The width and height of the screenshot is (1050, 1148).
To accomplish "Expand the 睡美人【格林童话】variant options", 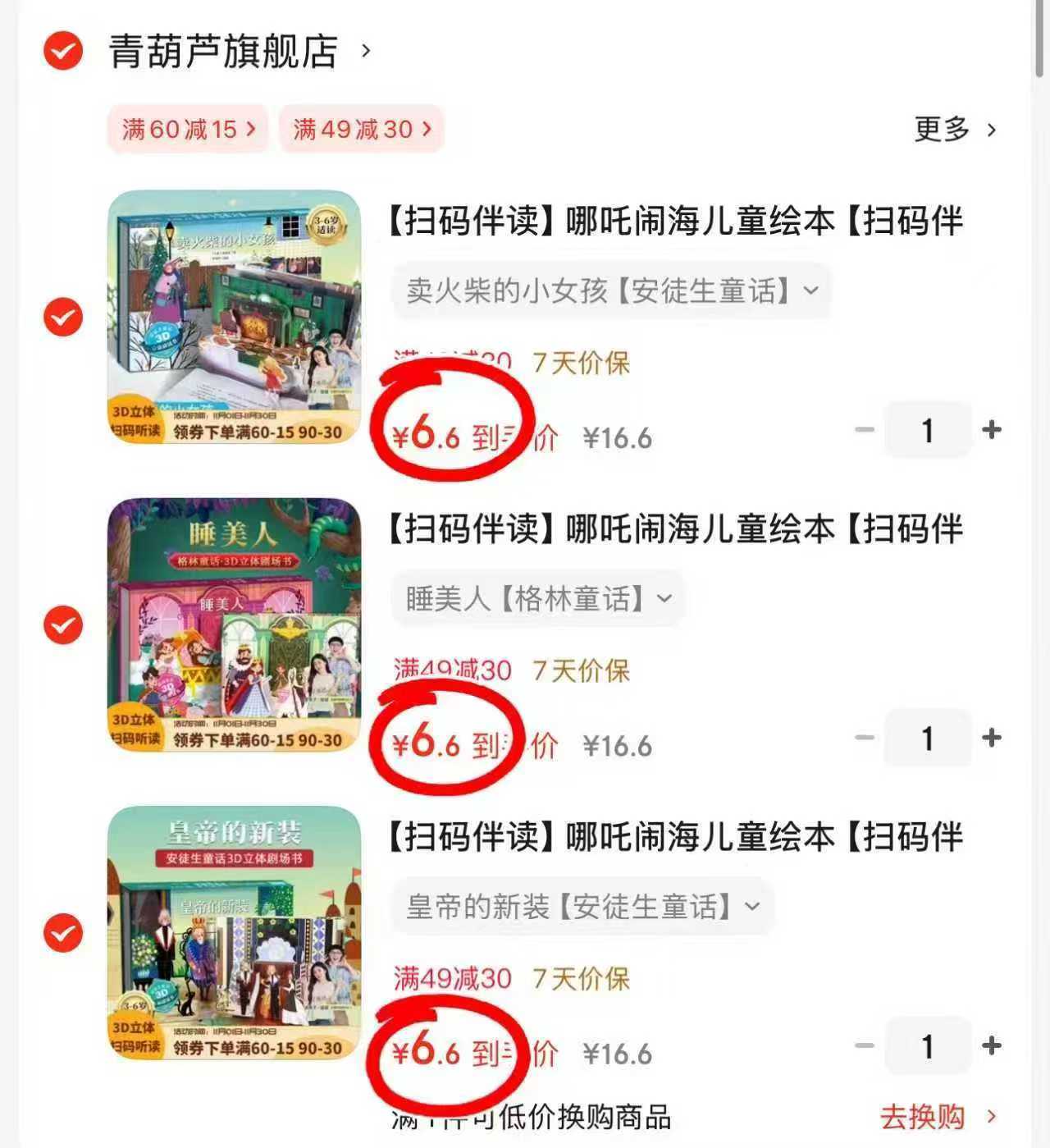I will (x=536, y=599).
